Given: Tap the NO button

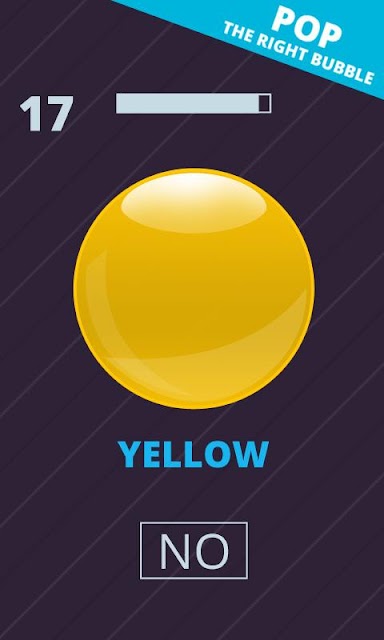Looking at the screenshot, I should 194,550.
